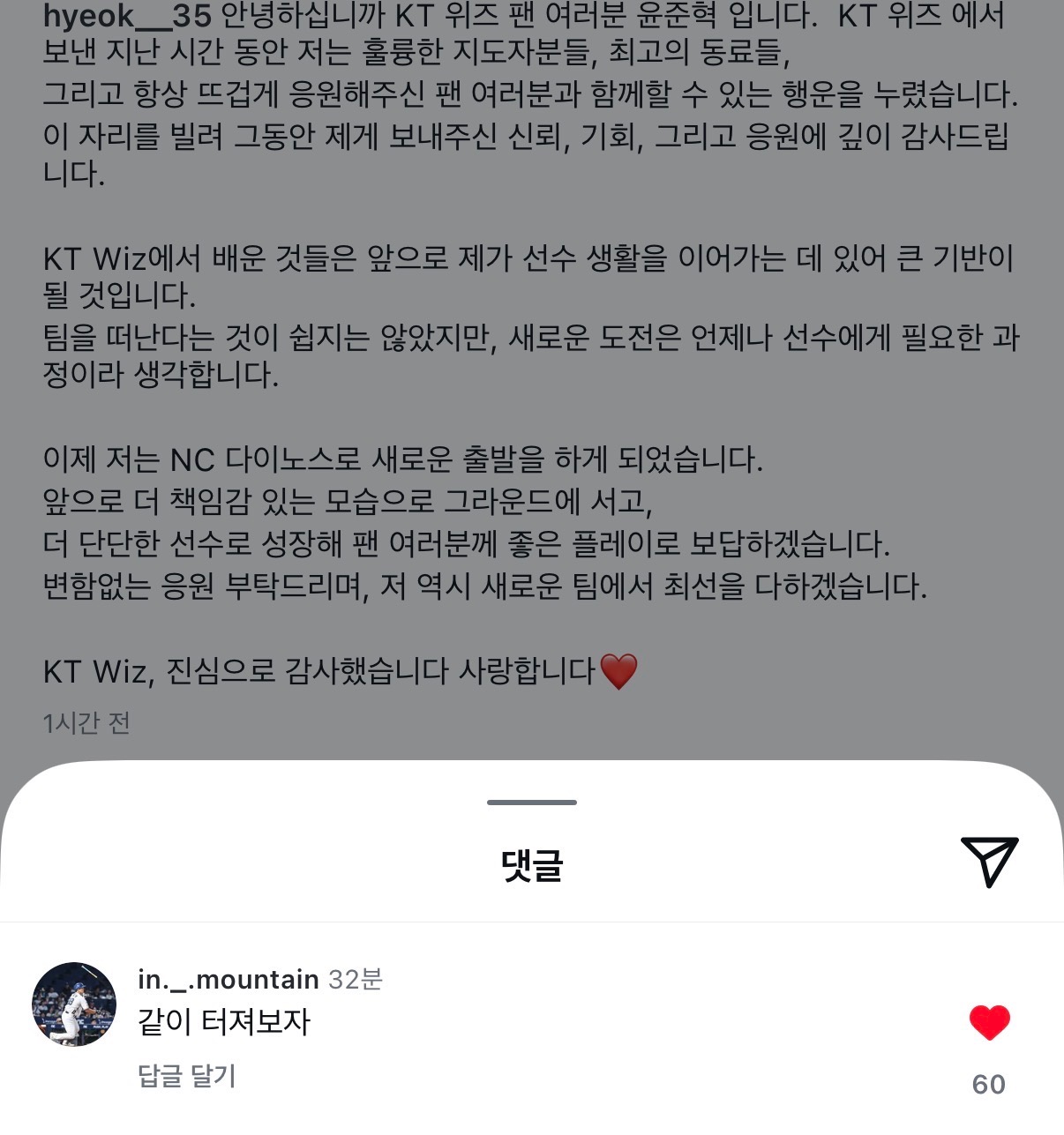Open the in._.mountain username link
Screen dimensions: 1064x1135
228,980
